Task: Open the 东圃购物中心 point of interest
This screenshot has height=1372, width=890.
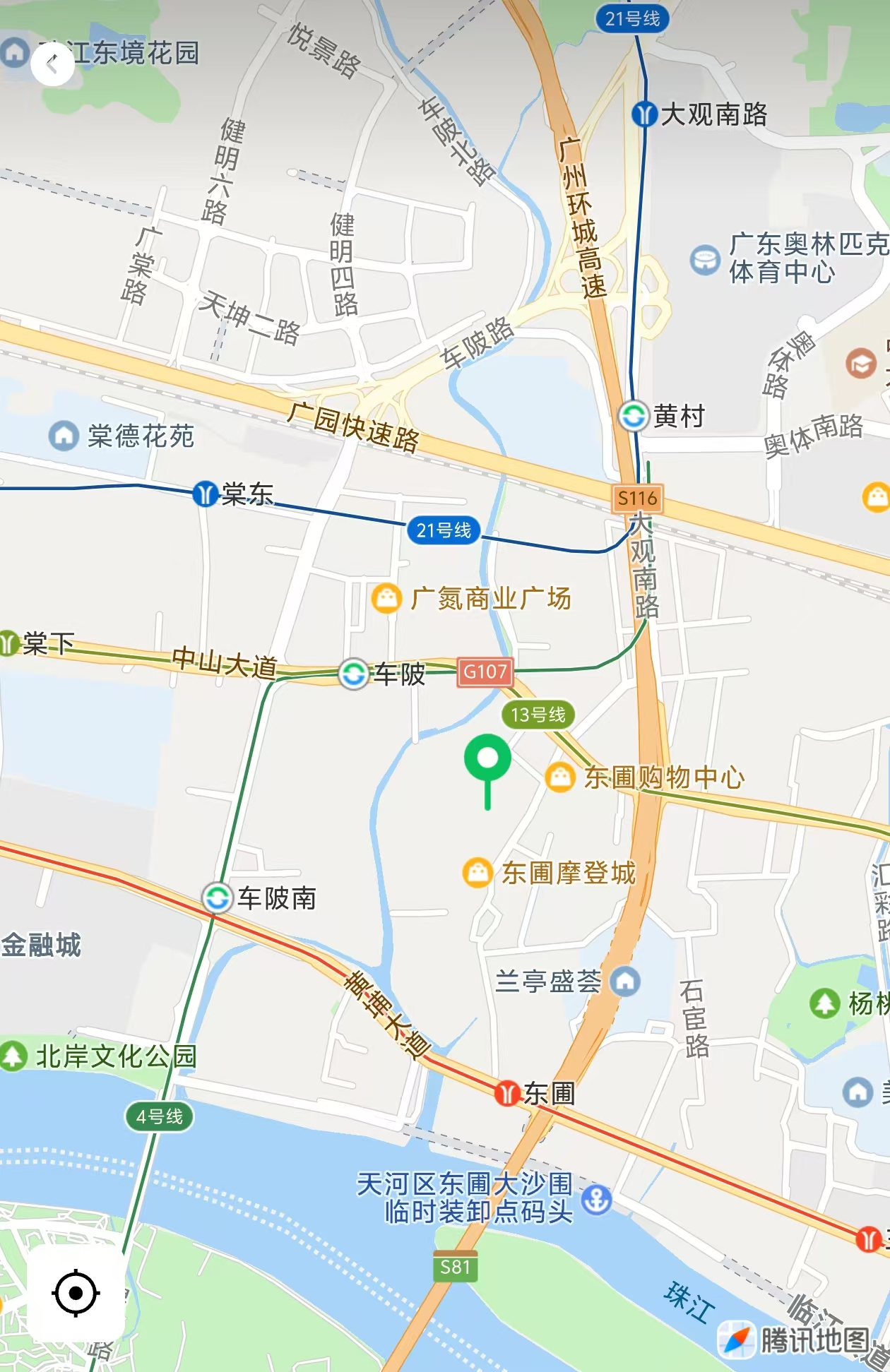Action: coord(560,777)
